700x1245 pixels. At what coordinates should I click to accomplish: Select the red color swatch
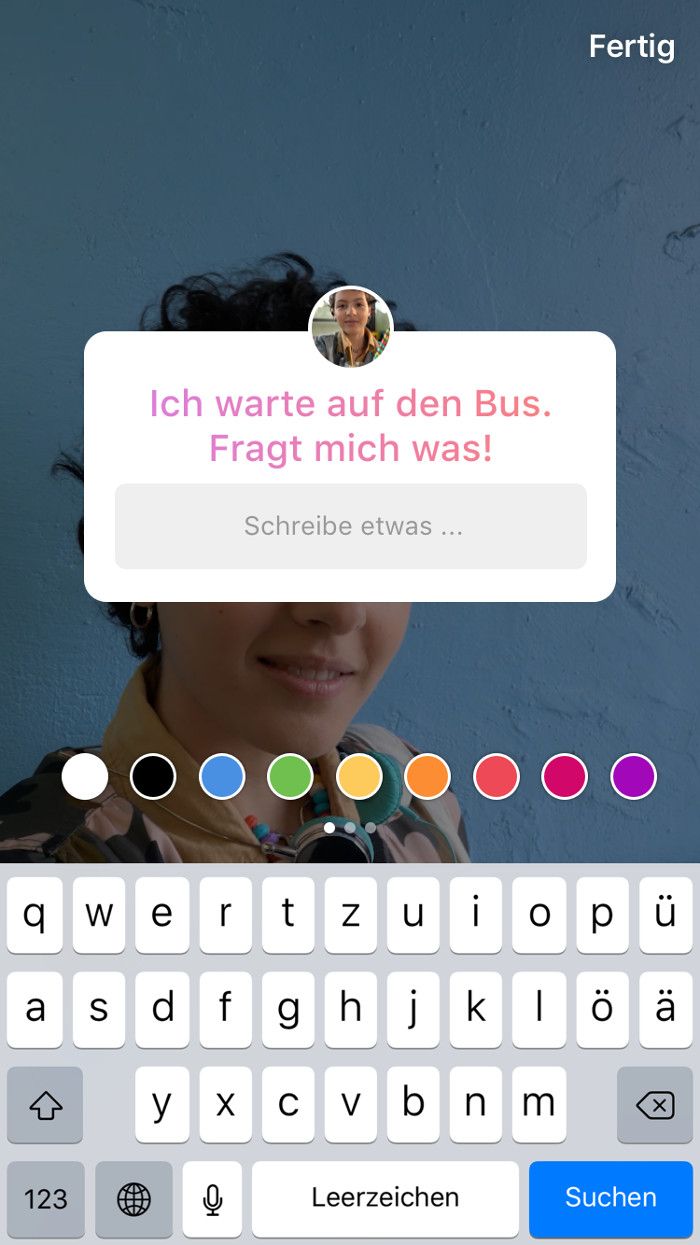(496, 777)
